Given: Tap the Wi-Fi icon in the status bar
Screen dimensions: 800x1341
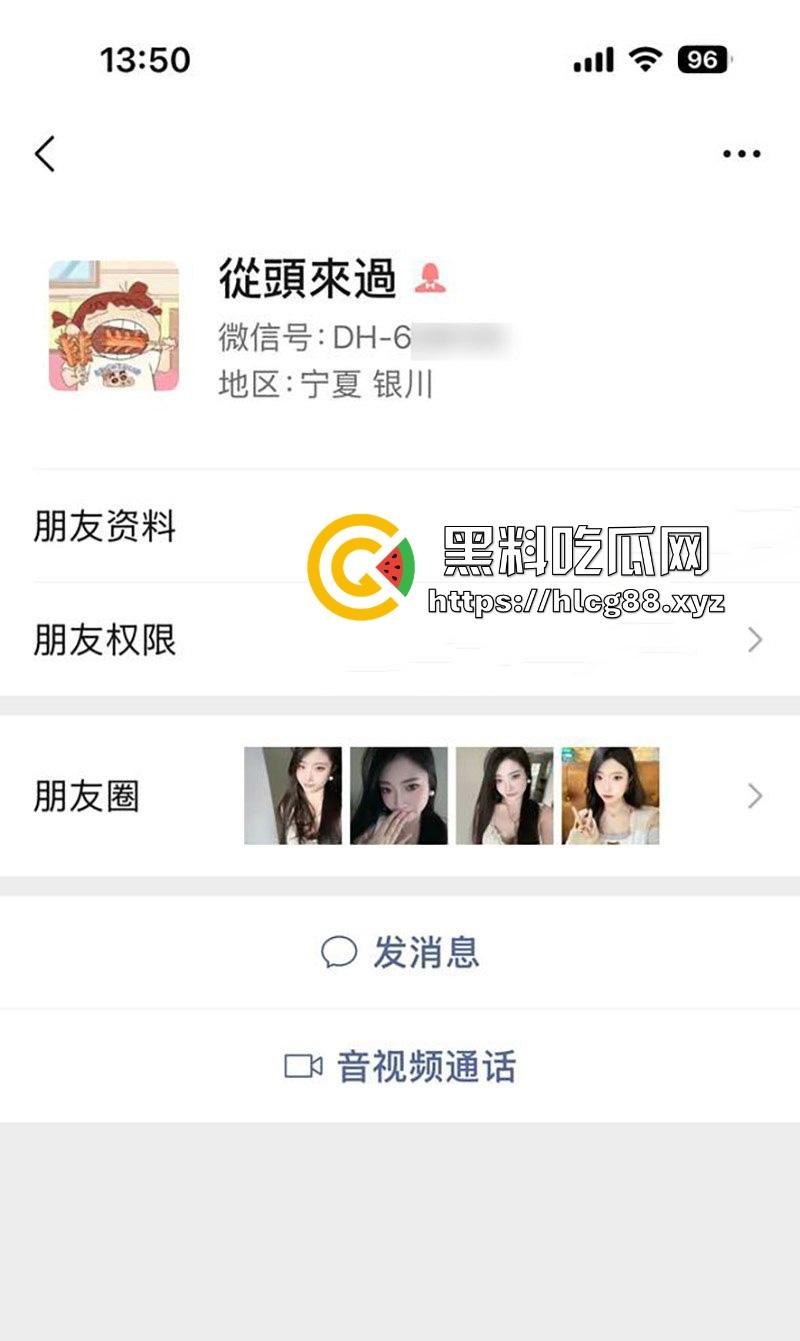Looking at the screenshot, I should coord(645,60).
